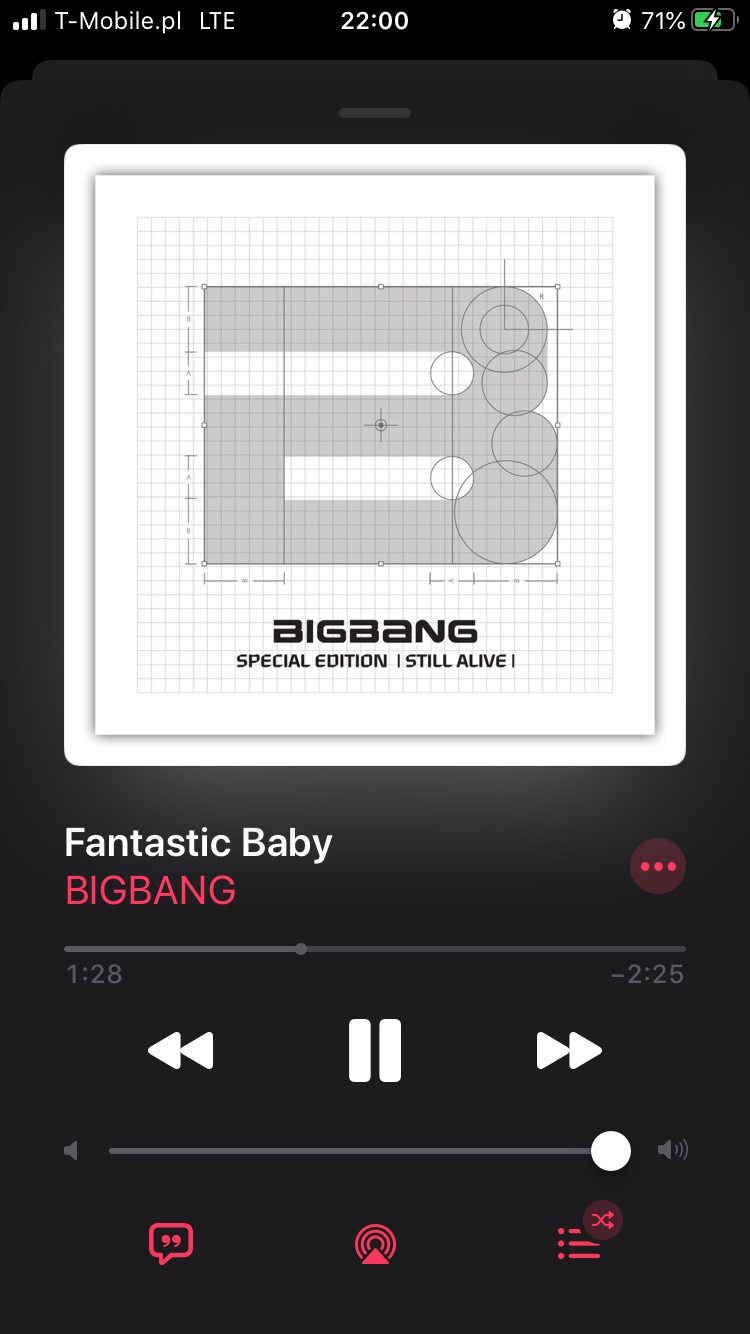Pause the song Fantastic Baby

(x=375, y=1050)
